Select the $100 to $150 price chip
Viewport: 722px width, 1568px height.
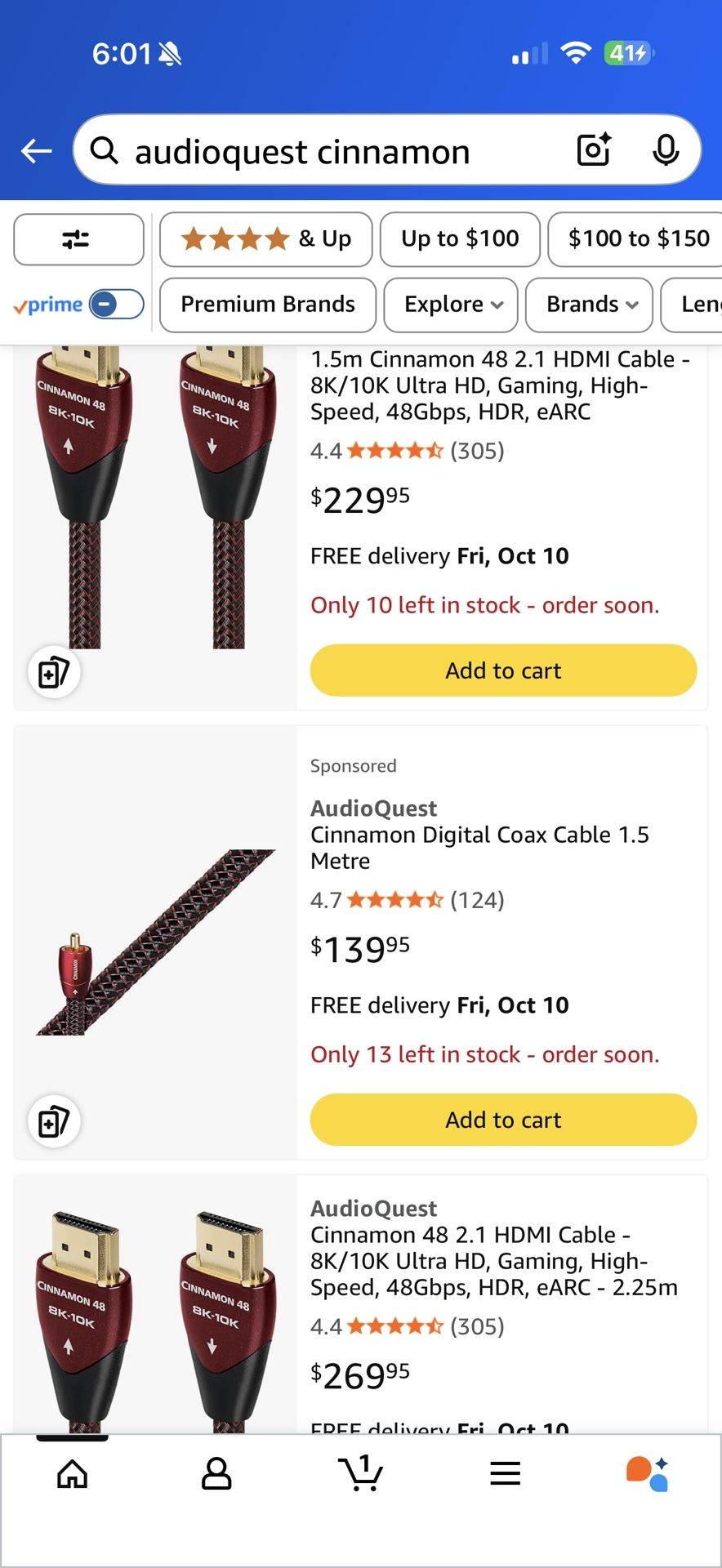638,239
